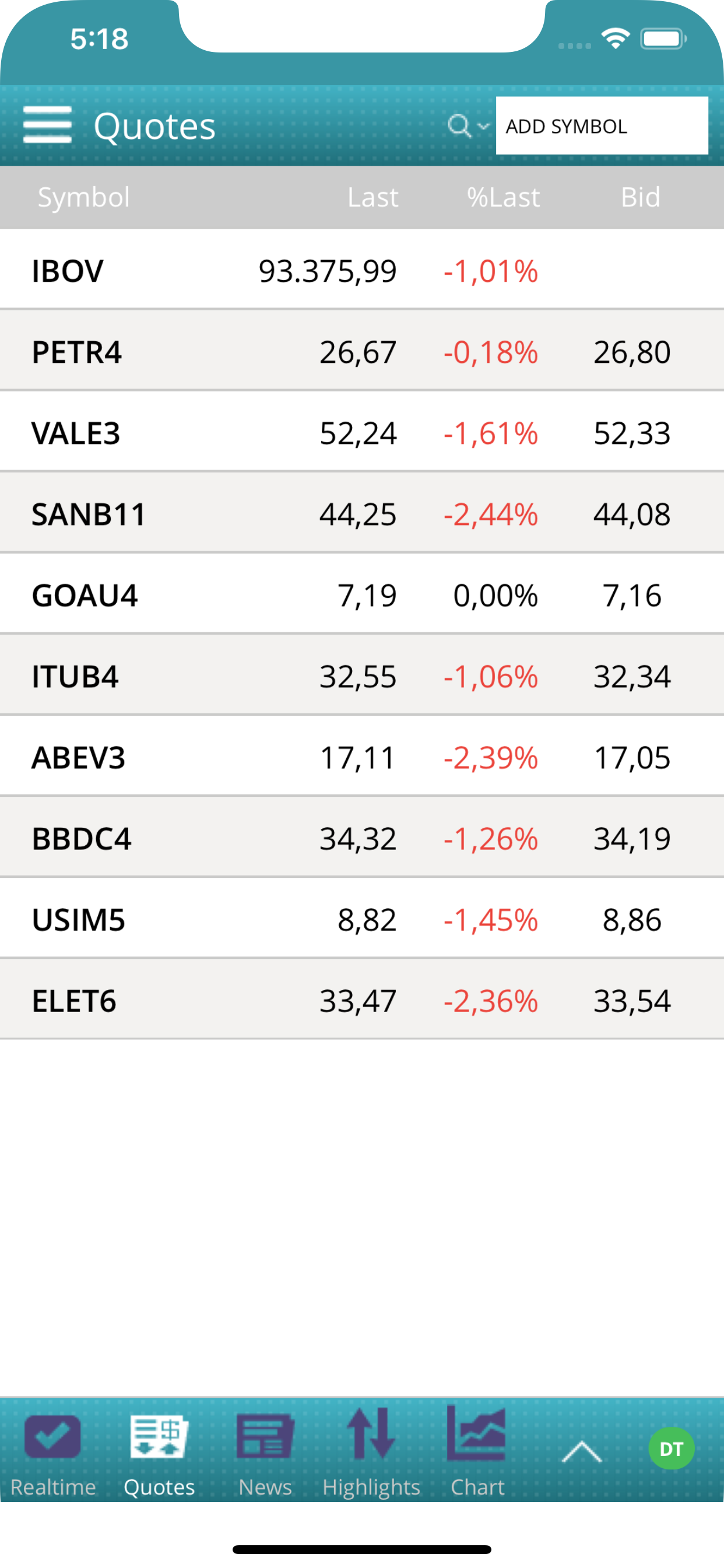Open the GOAU4 quote row

(x=362, y=594)
